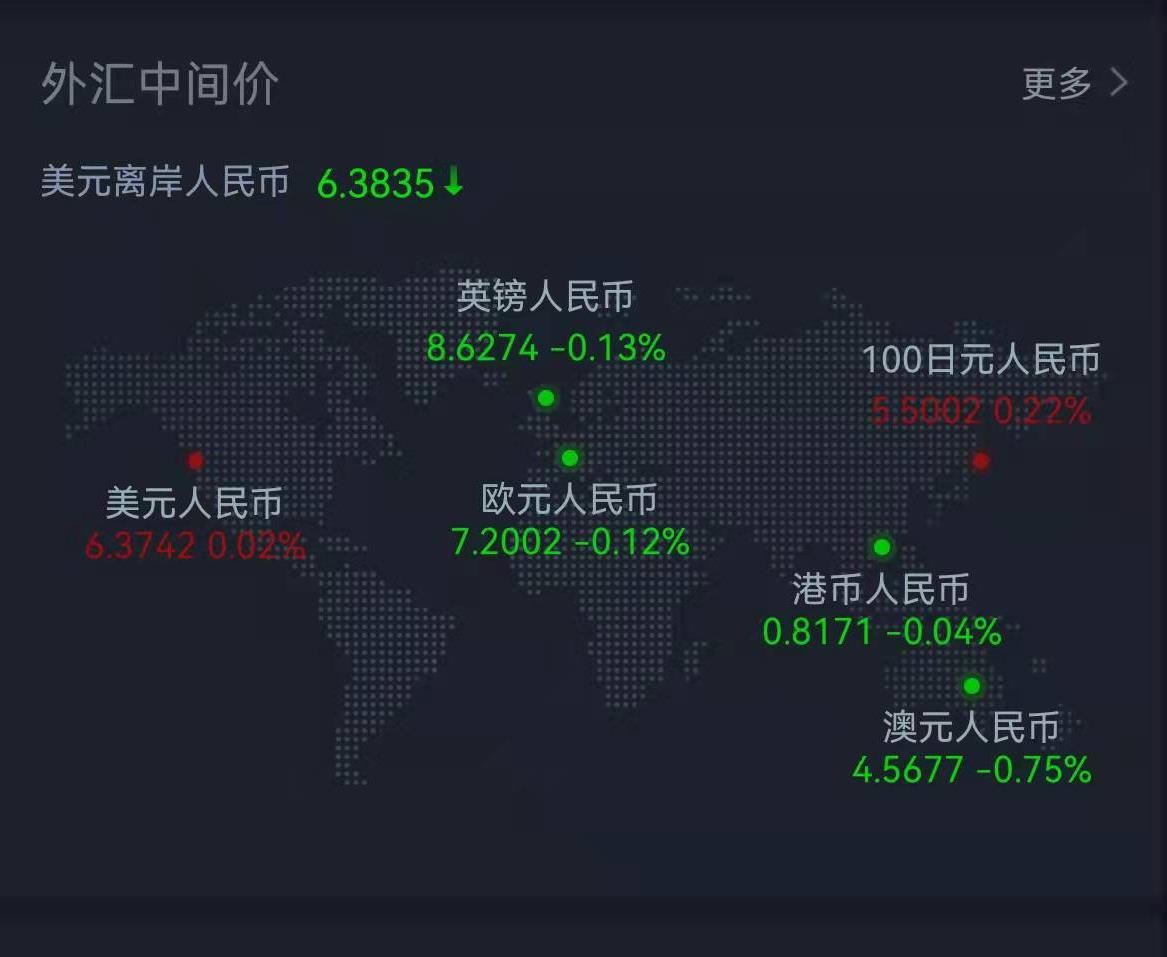
Task: Open the 欧元人民币 rate
Action: tap(570, 519)
